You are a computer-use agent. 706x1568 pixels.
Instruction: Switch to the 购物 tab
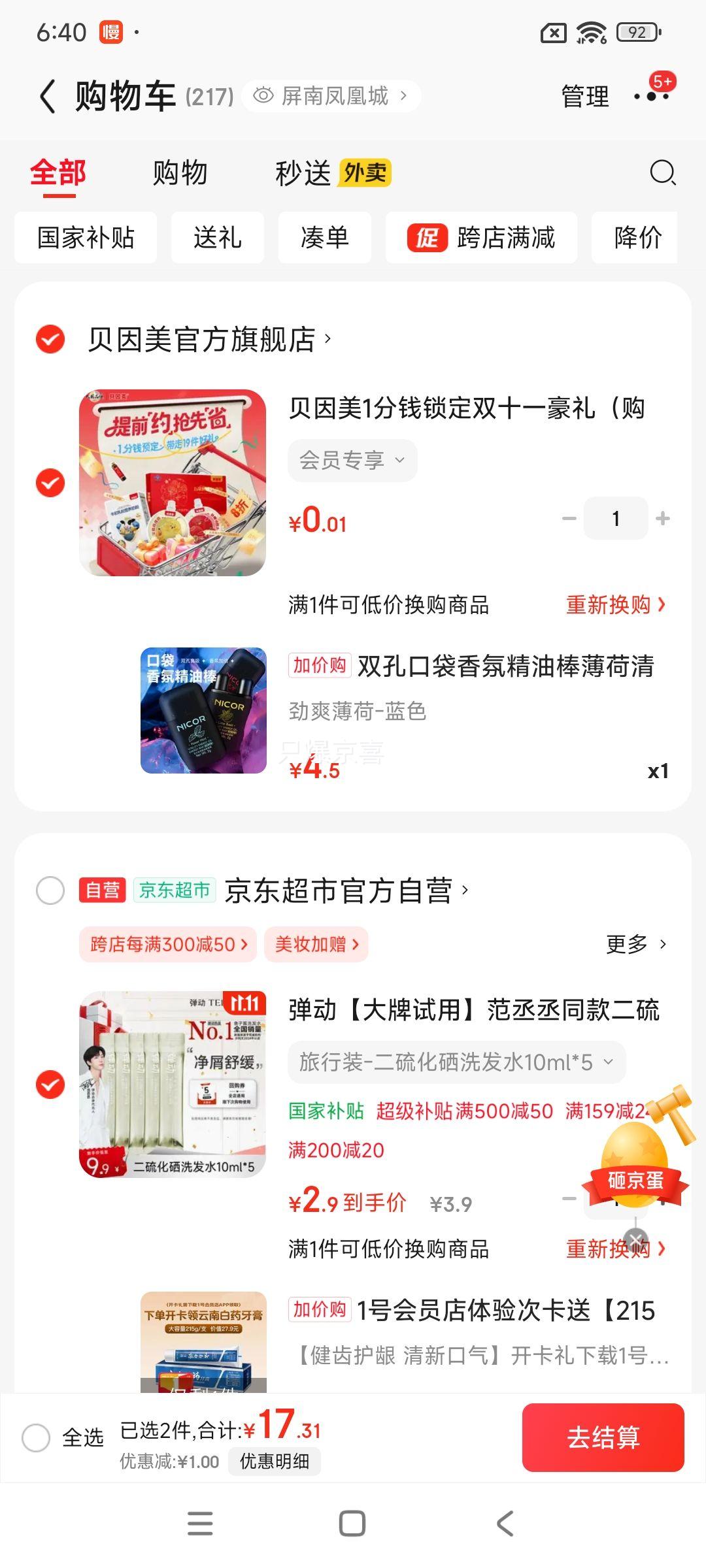pos(180,173)
